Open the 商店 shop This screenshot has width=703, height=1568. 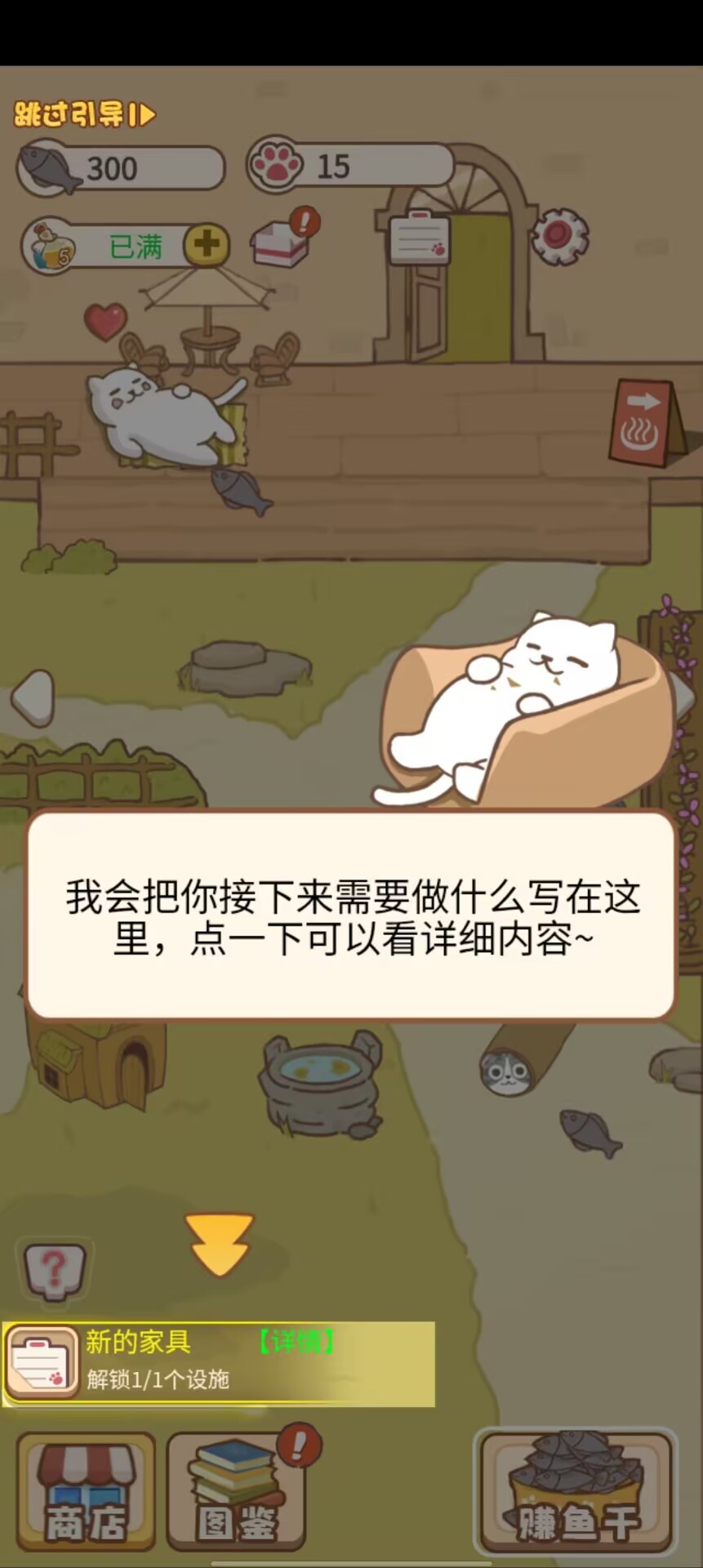[x=86, y=1490]
